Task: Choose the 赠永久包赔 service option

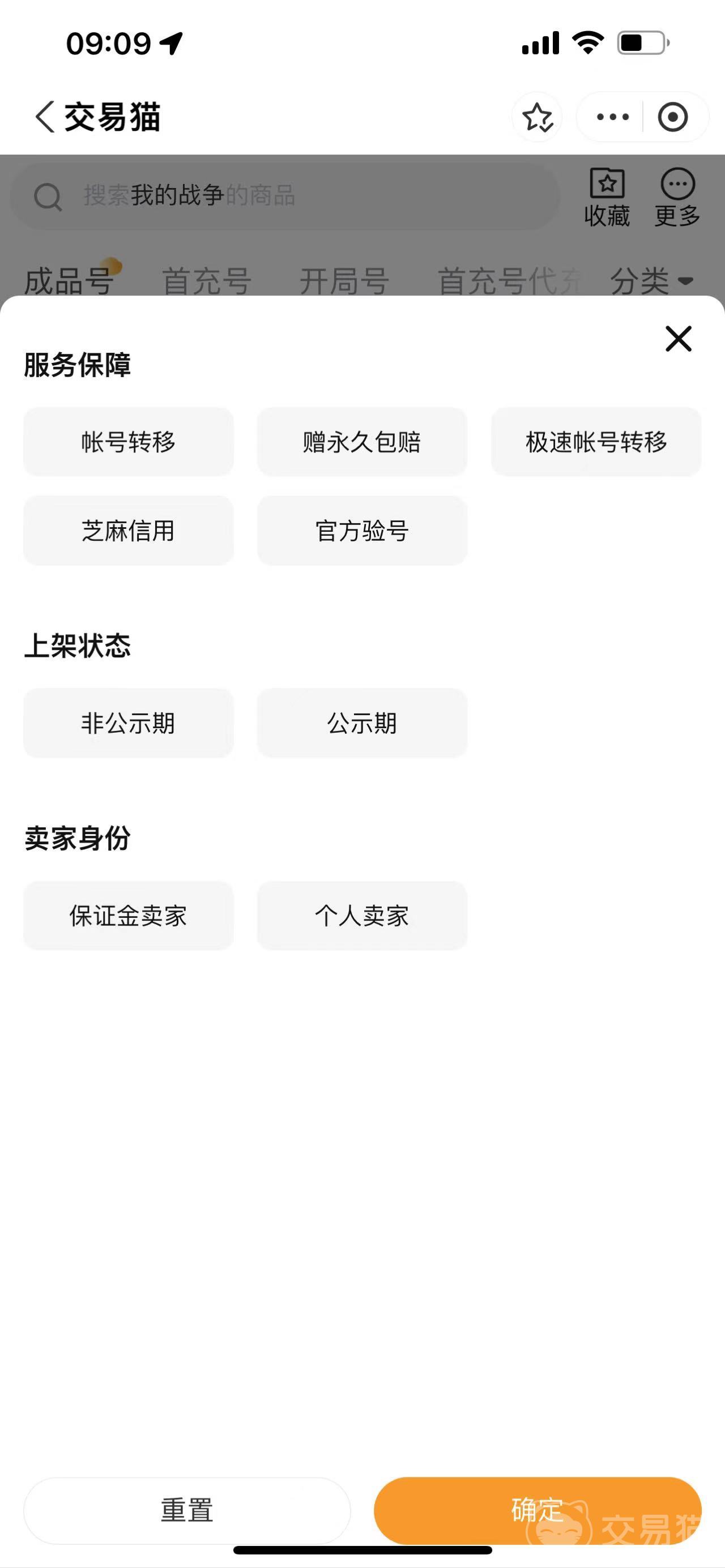Action: coord(362,442)
